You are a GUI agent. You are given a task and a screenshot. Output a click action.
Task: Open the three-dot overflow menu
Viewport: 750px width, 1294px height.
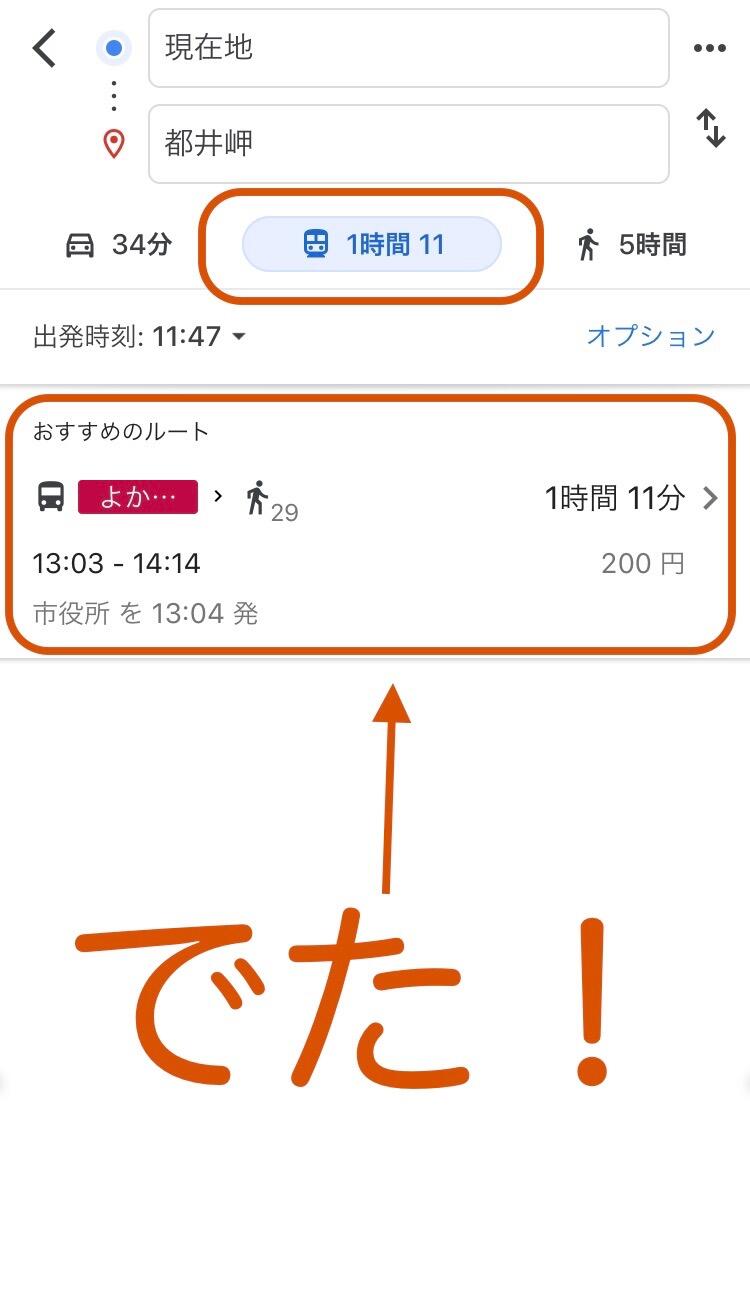[710, 48]
